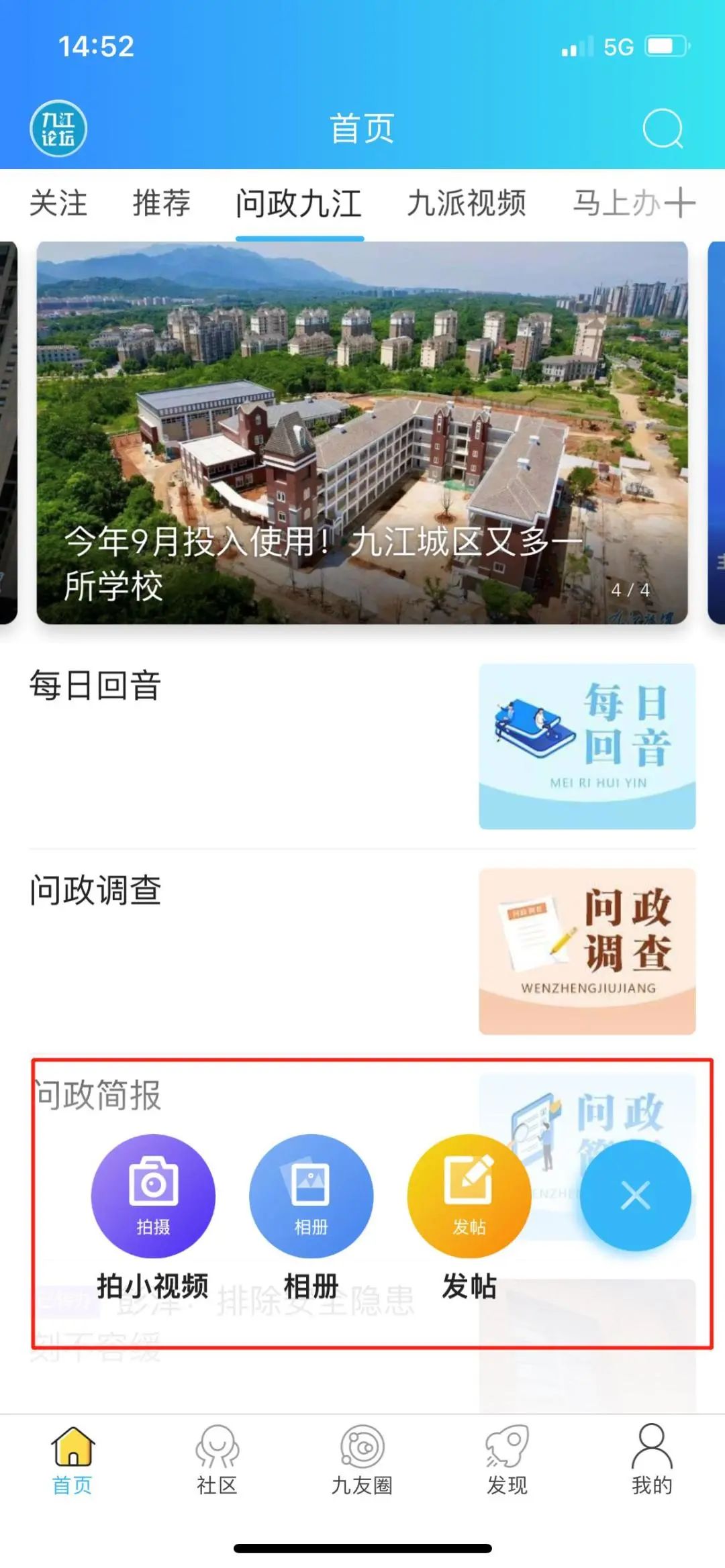Tap 拍摄 to shoot a short video
Screen dimensions: 725x1568
pos(153,1196)
